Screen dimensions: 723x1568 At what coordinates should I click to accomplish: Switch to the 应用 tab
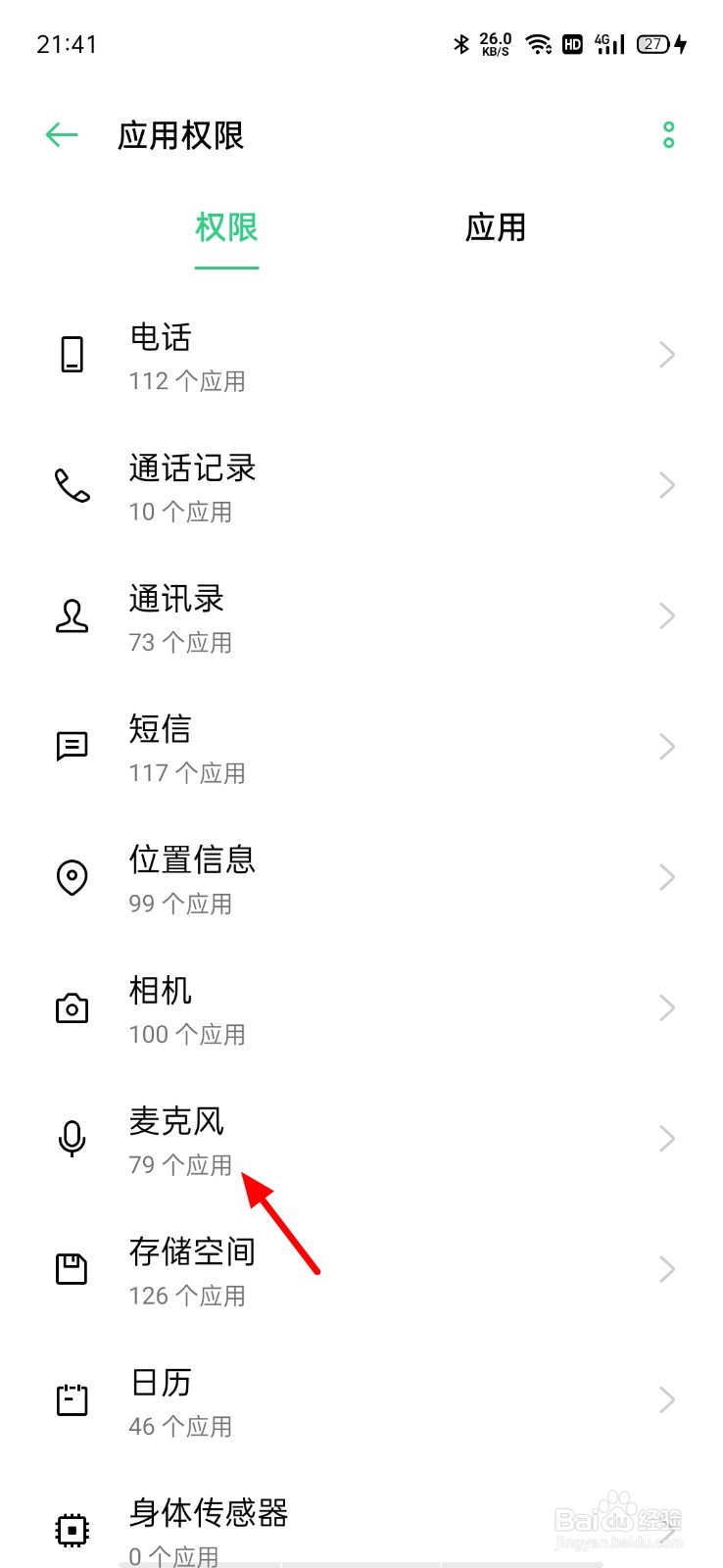click(495, 228)
